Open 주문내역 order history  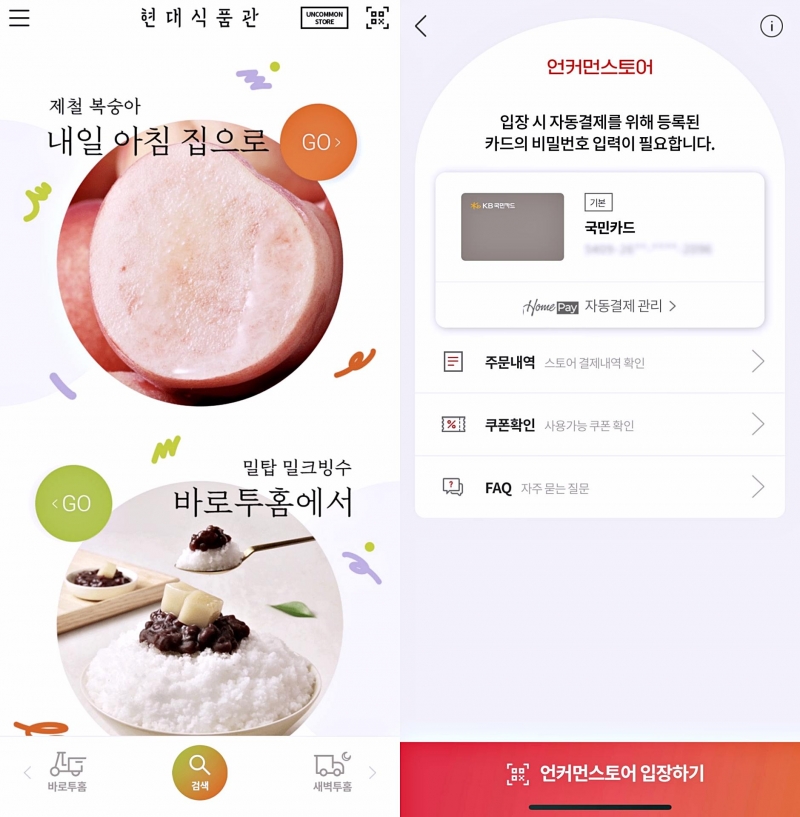pos(600,362)
